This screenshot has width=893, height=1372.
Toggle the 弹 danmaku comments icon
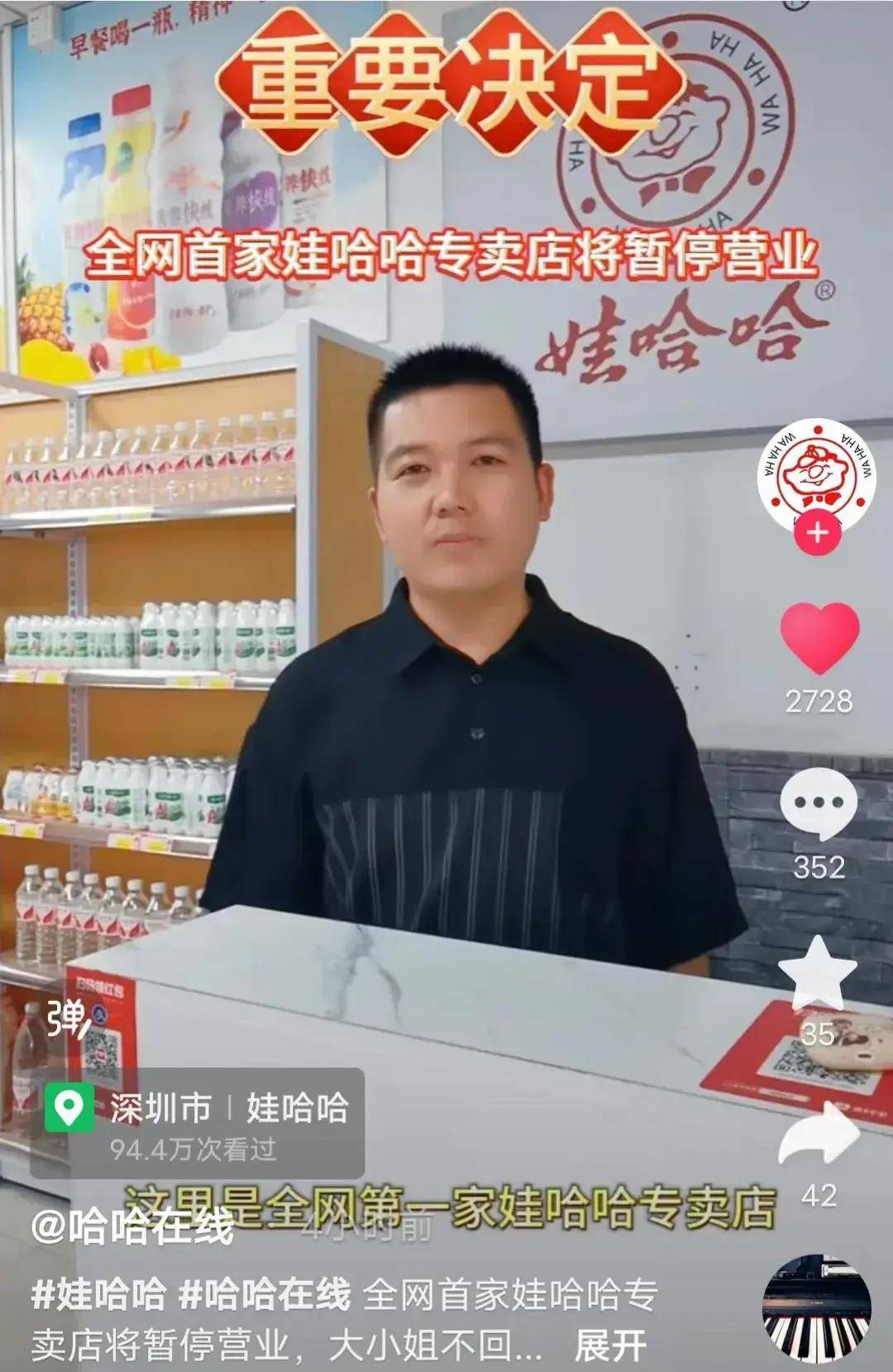[66, 1019]
